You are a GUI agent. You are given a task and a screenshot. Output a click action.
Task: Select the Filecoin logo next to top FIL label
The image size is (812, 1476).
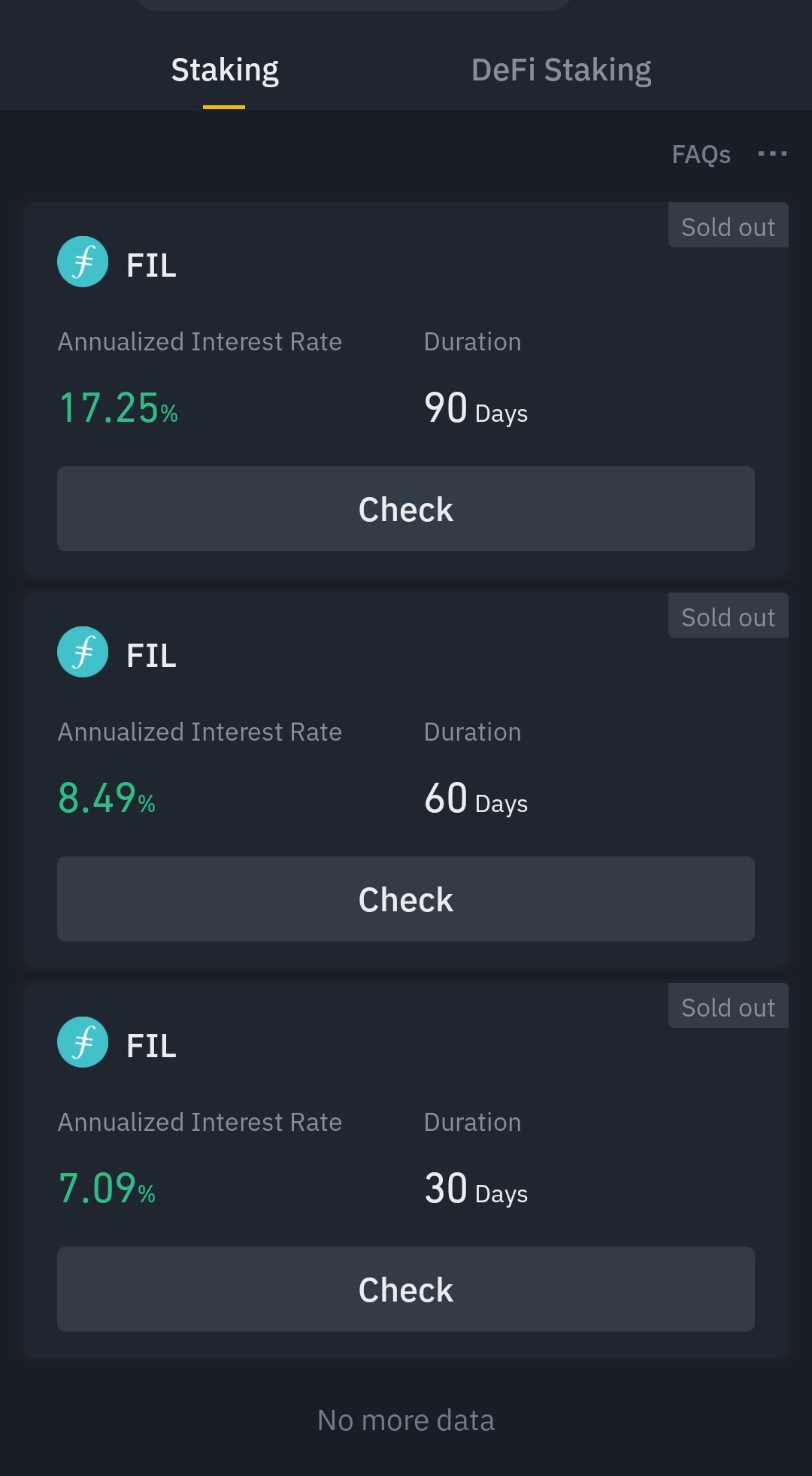tap(83, 263)
